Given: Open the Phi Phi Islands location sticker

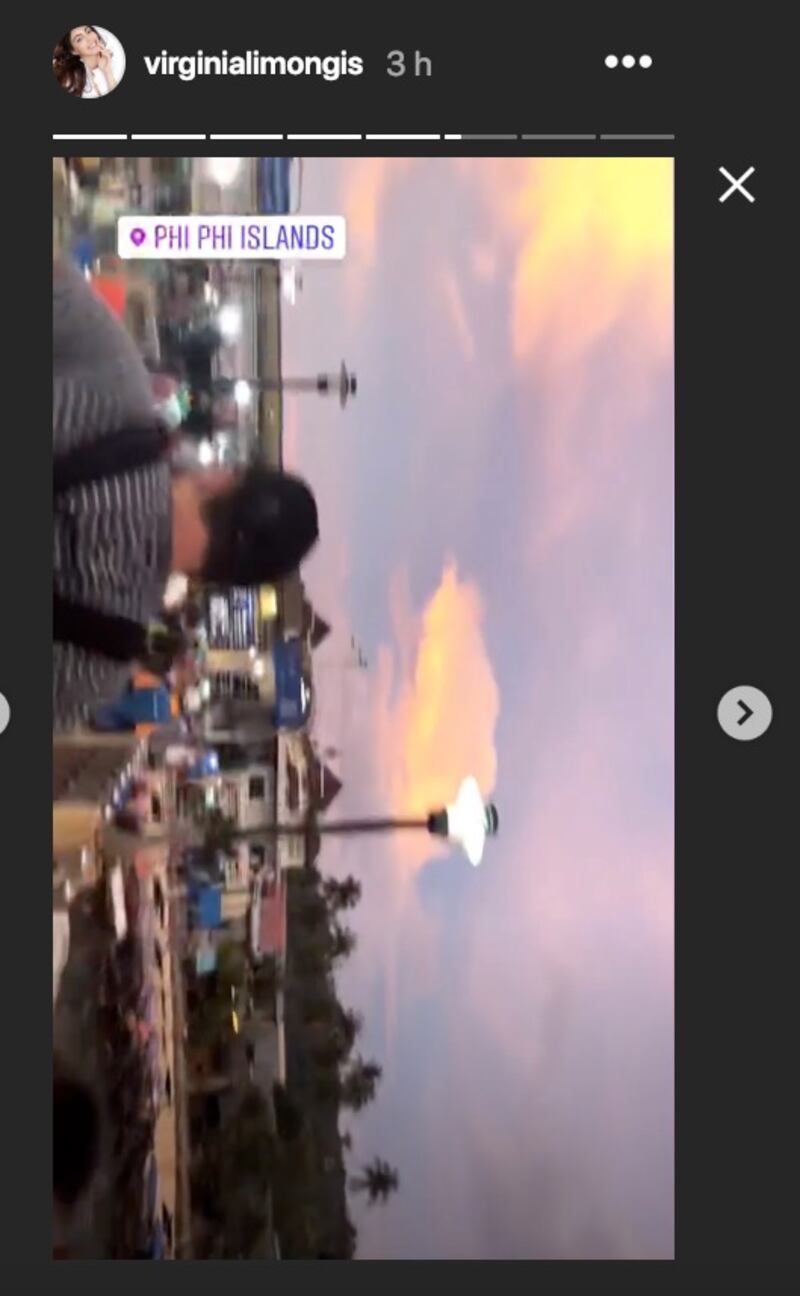Looking at the screenshot, I should [x=232, y=238].
